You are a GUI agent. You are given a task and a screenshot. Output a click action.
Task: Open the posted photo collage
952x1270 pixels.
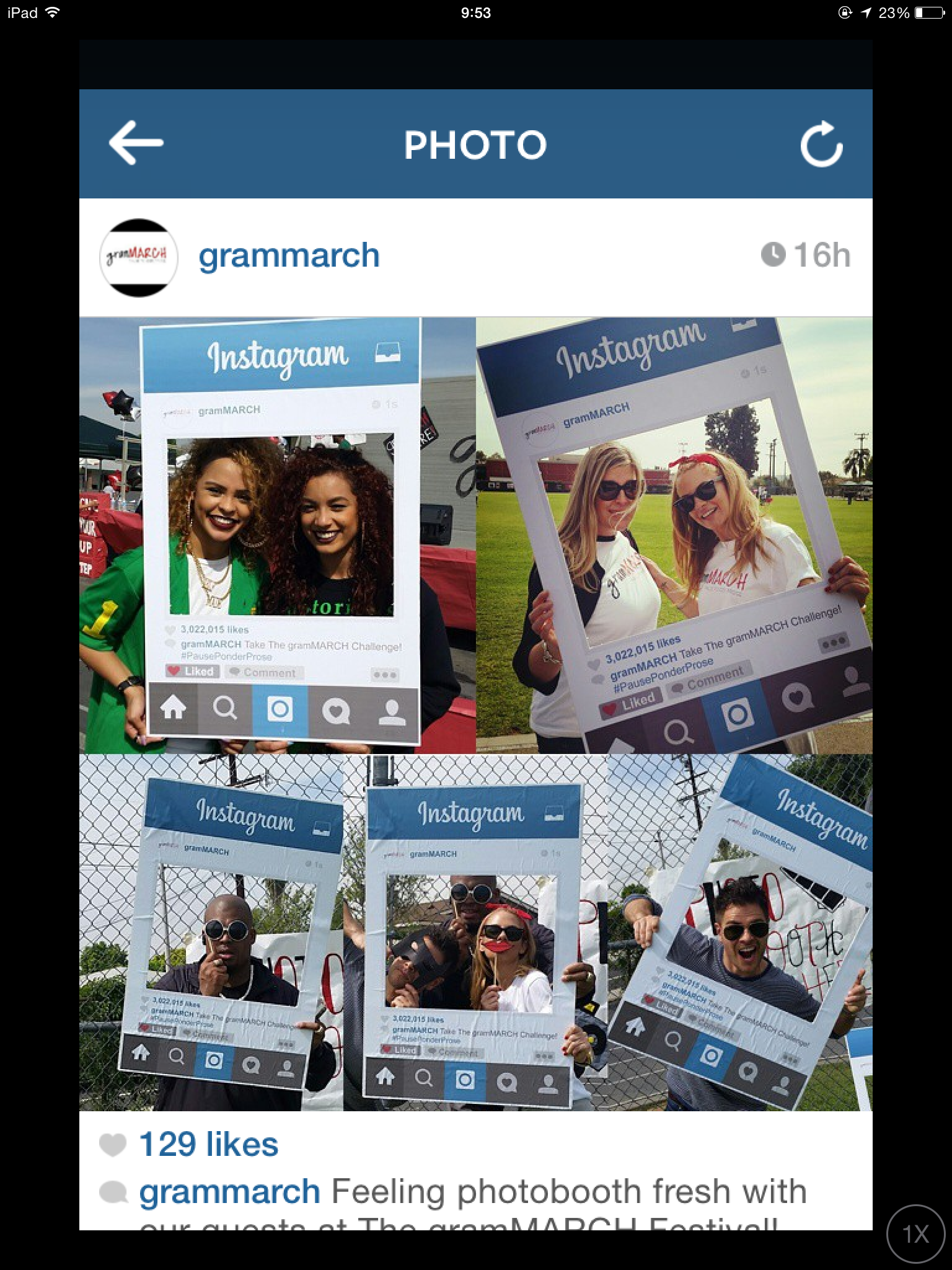tap(475, 713)
